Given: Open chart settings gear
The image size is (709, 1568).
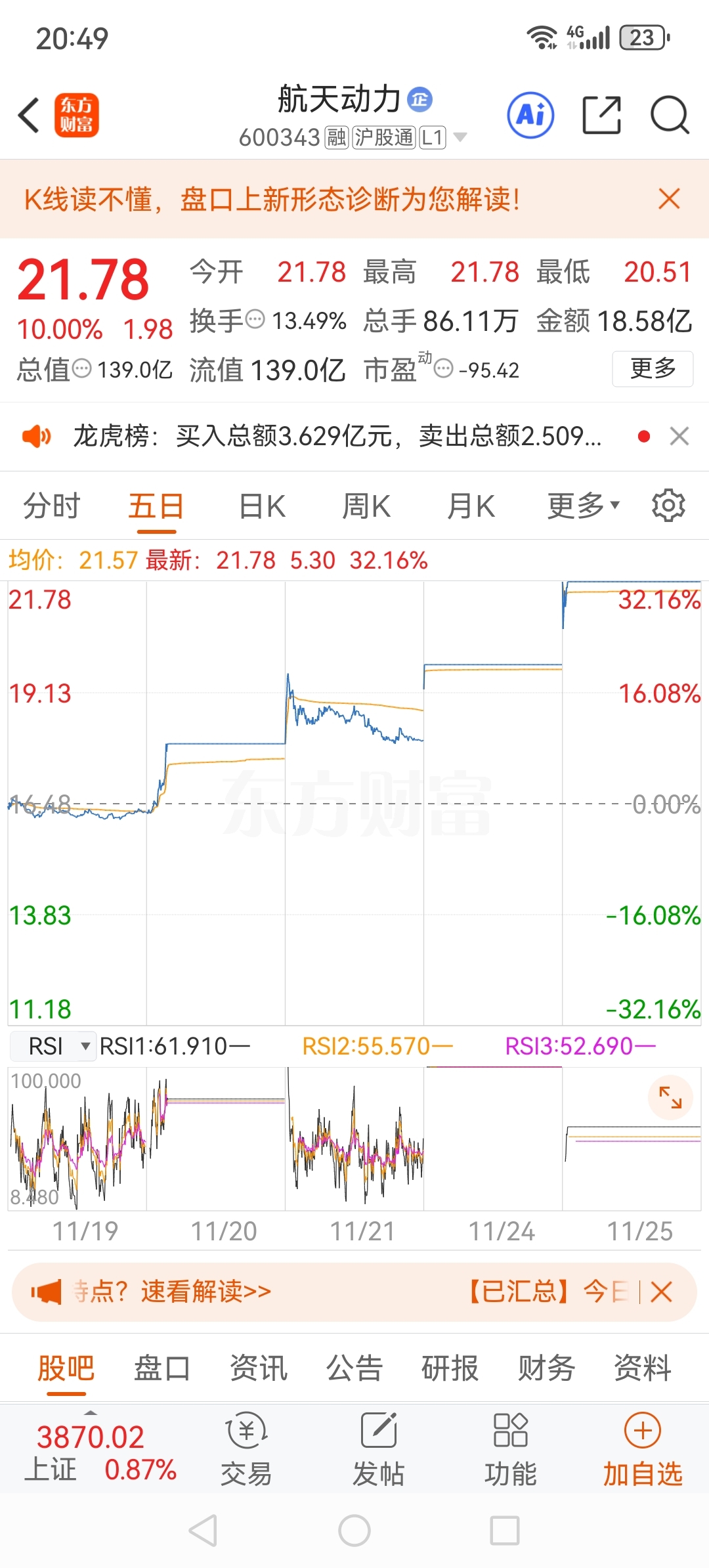Looking at the screenshot, I should [x=668, y=506].
